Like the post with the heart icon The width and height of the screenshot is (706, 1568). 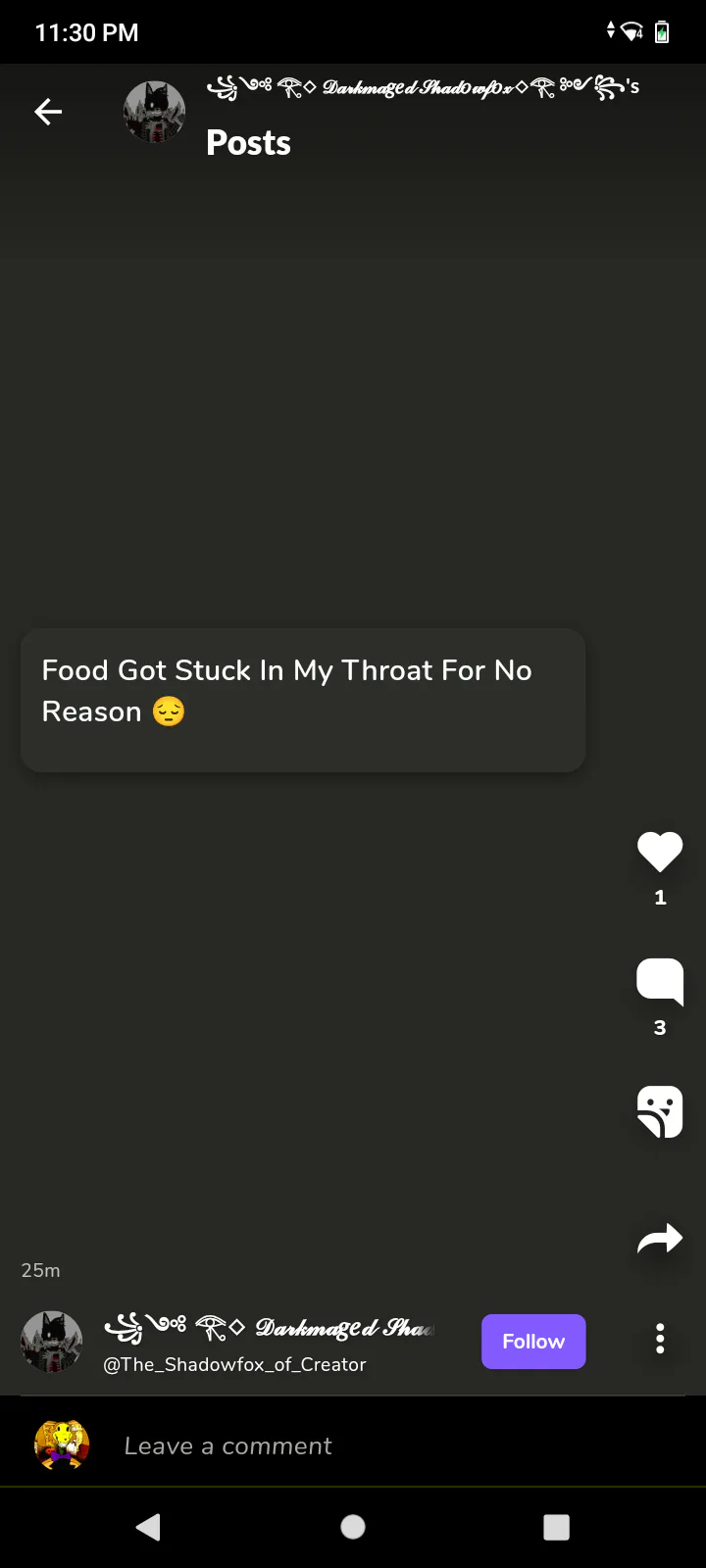tap(660, 852)
